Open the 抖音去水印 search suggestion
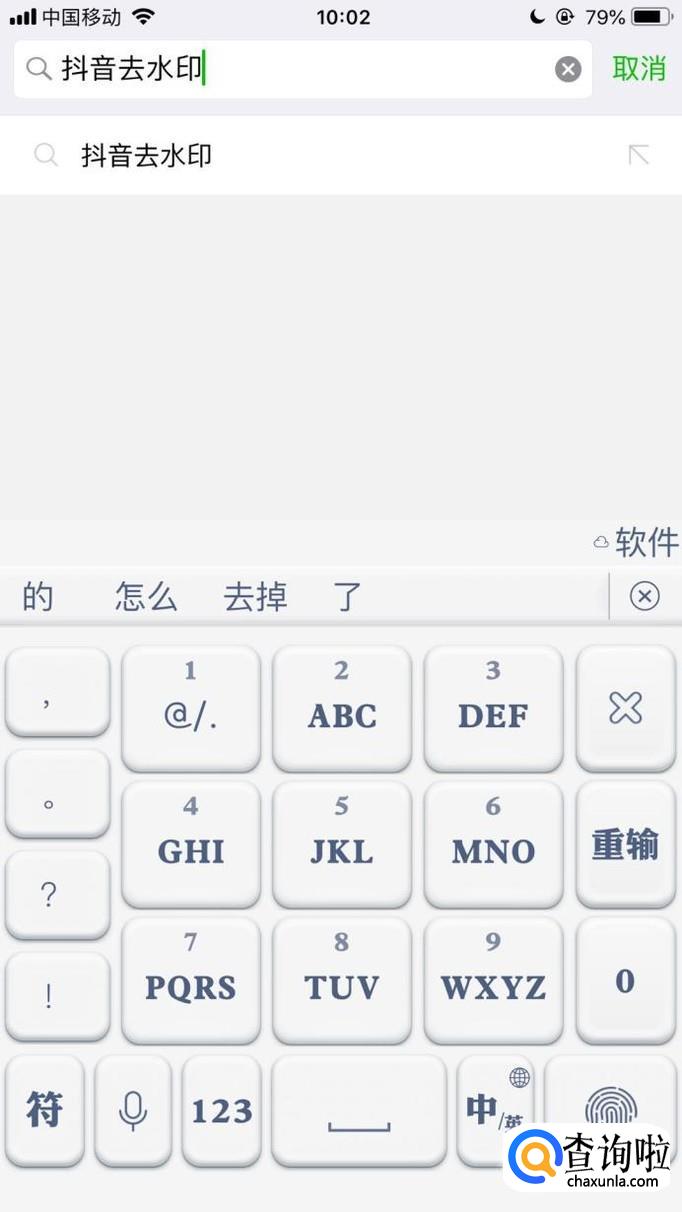The image size is (682, 1212). [146, 155]
